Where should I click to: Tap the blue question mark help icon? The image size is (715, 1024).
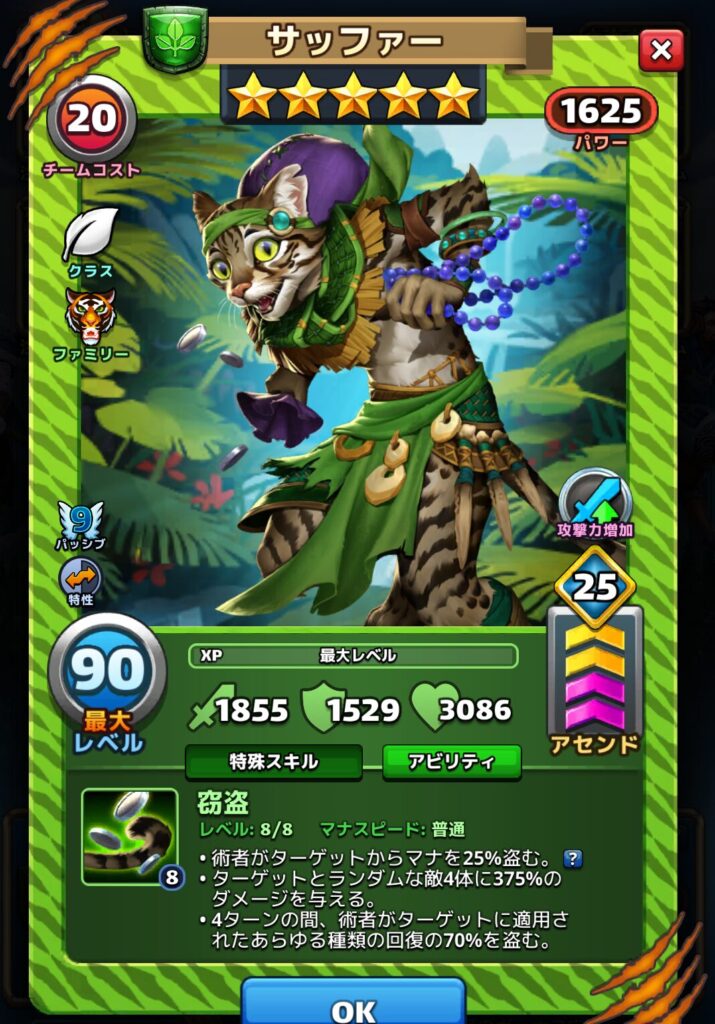(572, 858)
